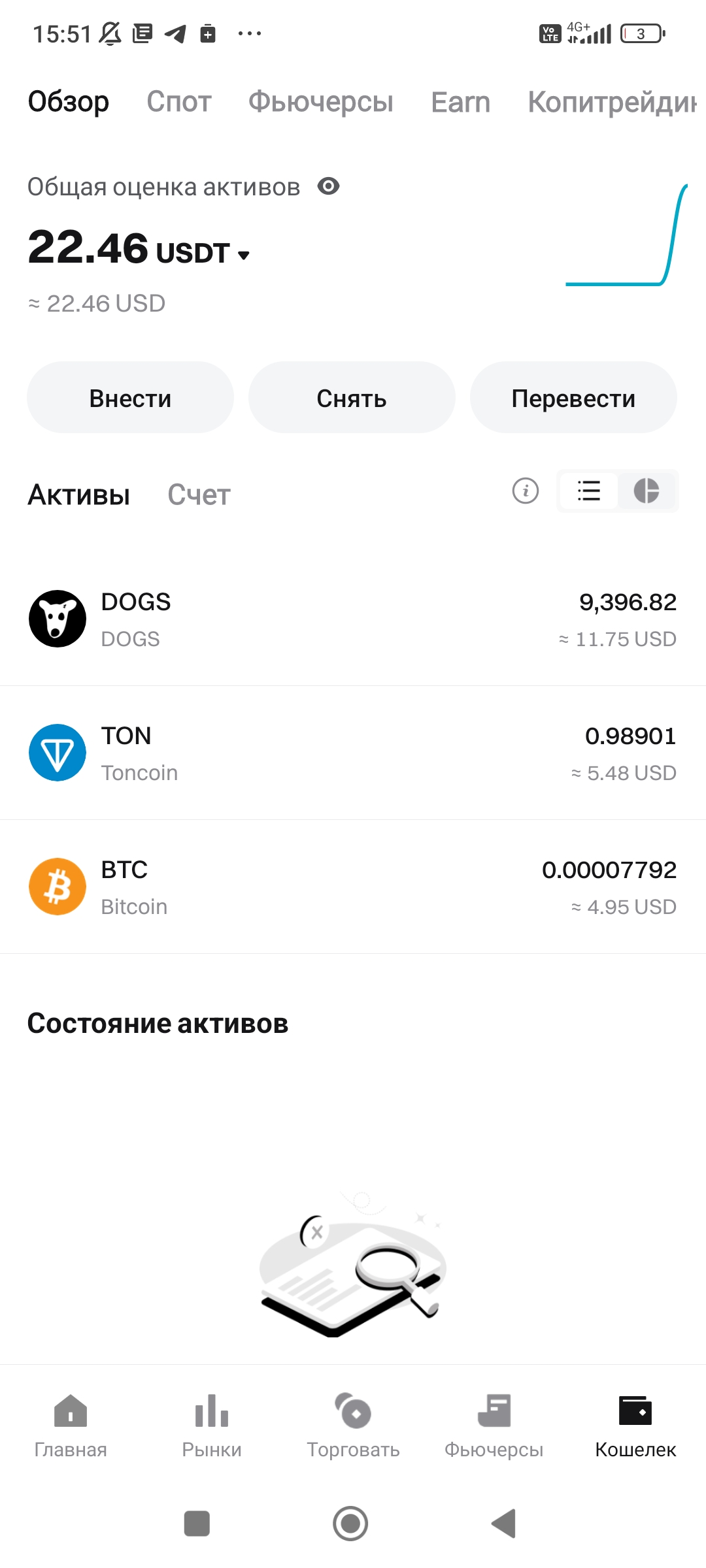Viewport: 706px width, 1568px height.
Task: Open the USDT currency dropdown
Action: tap(243, 255)
